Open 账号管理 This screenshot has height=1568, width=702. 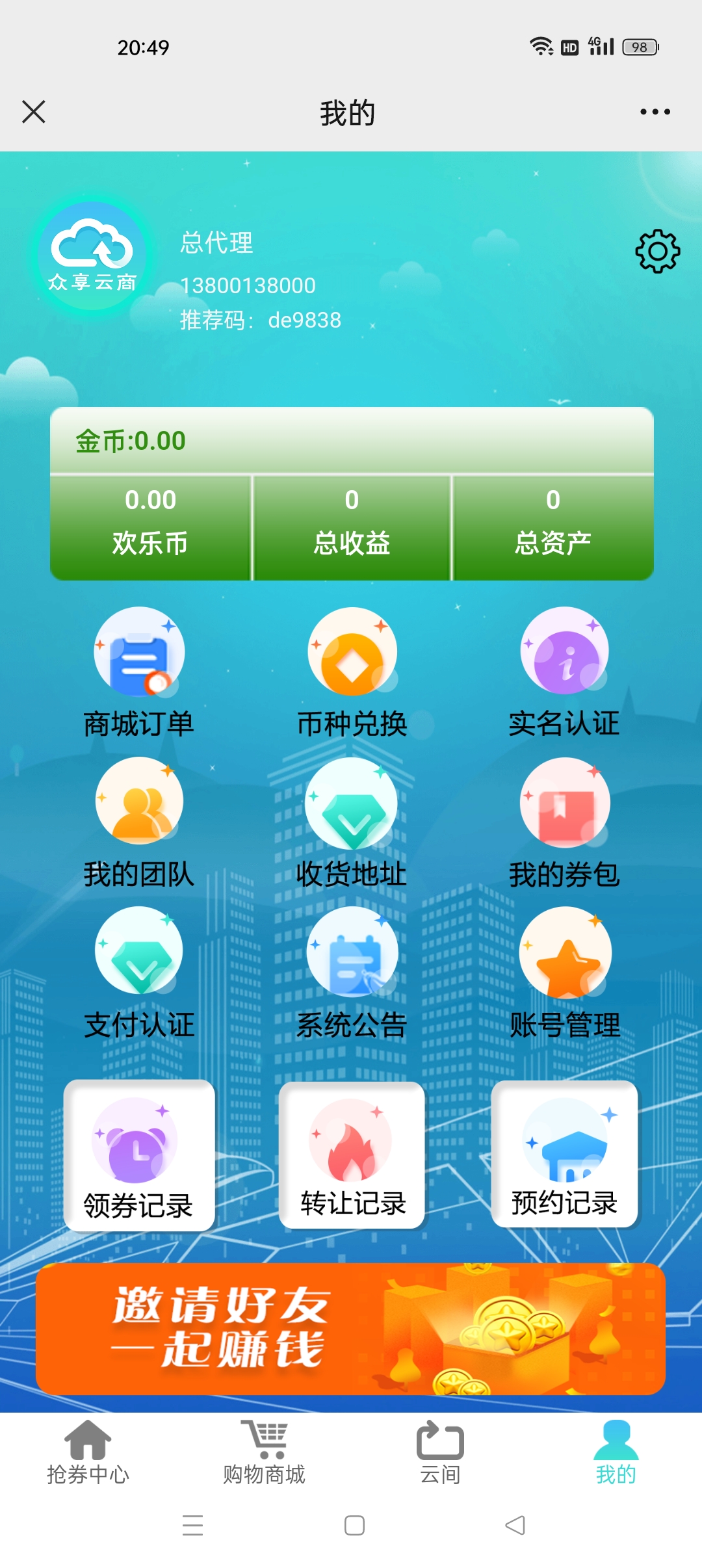[x=564, y=973]
